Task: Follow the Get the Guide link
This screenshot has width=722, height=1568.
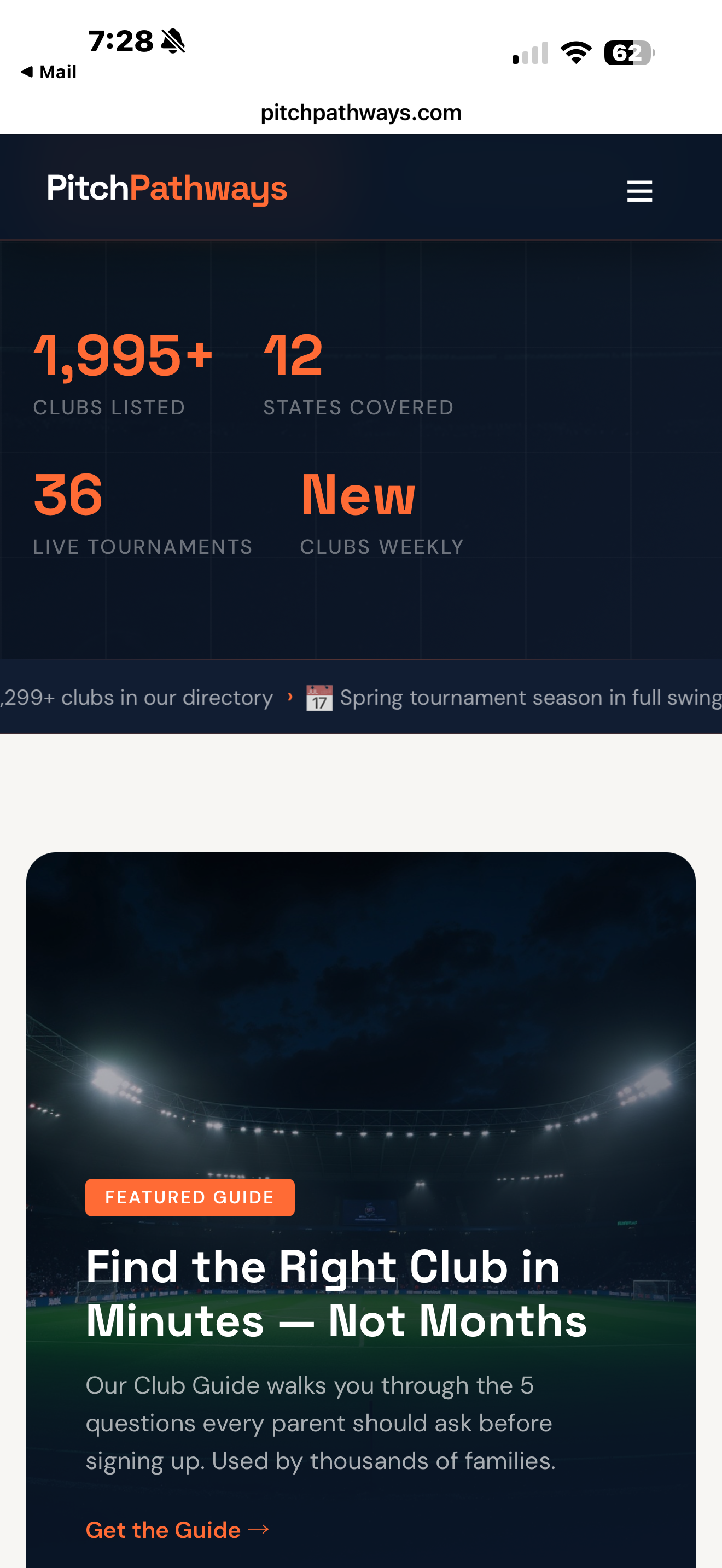Action: click(177, 1529)
